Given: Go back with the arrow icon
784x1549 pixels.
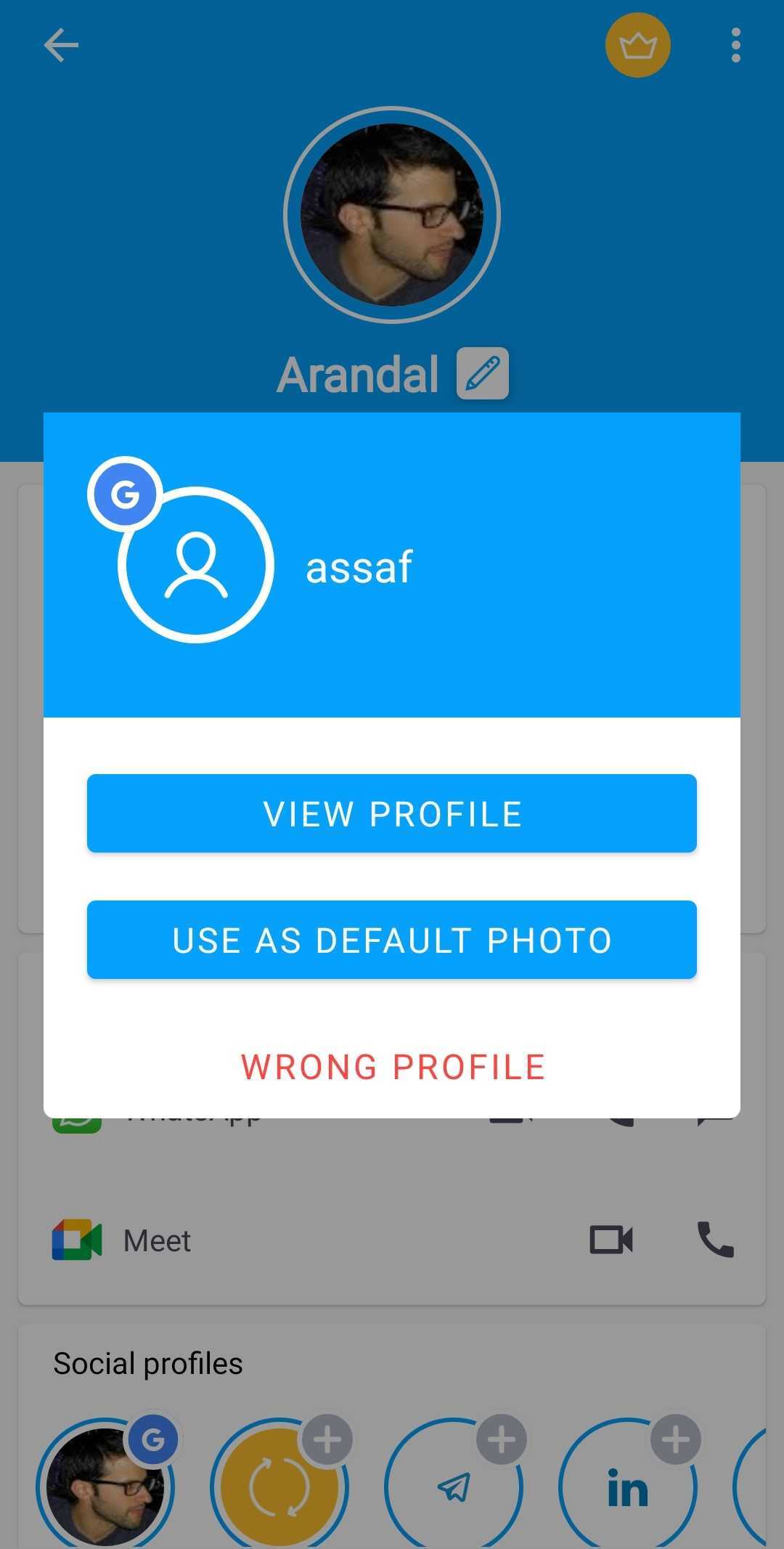Looking at the screenshot, I should [61, 46].
